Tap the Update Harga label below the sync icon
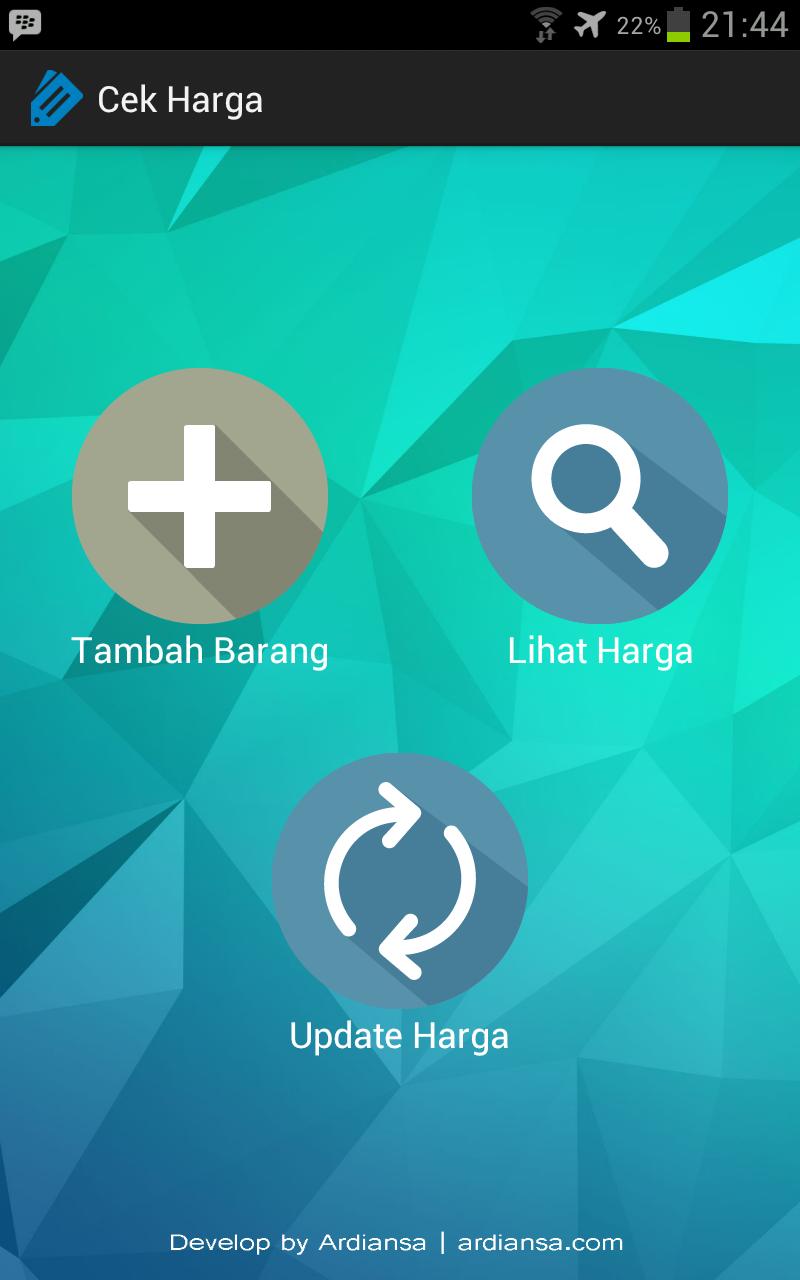This screenshot has height=1280, width=800. [398, 1036]
